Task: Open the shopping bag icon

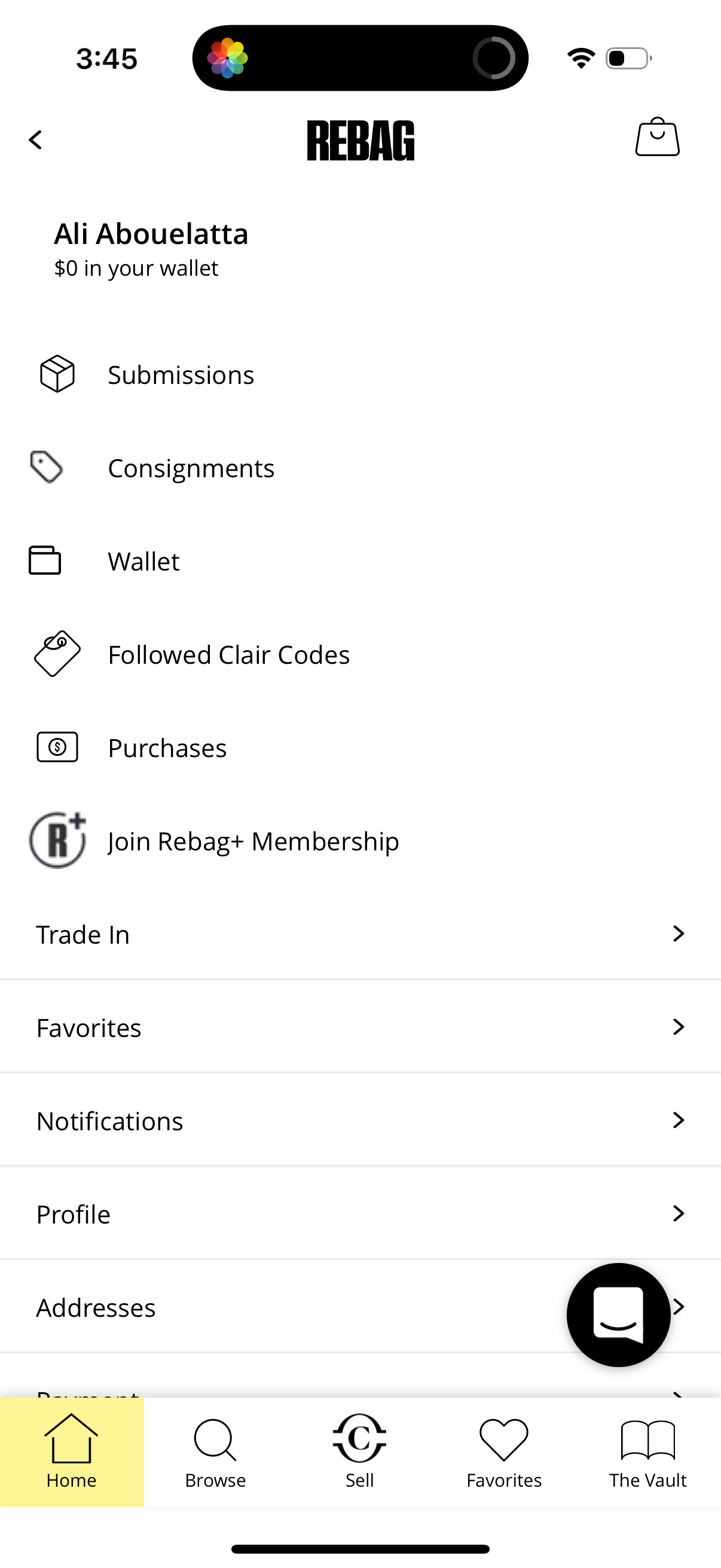Action: [x=658, y=138]
